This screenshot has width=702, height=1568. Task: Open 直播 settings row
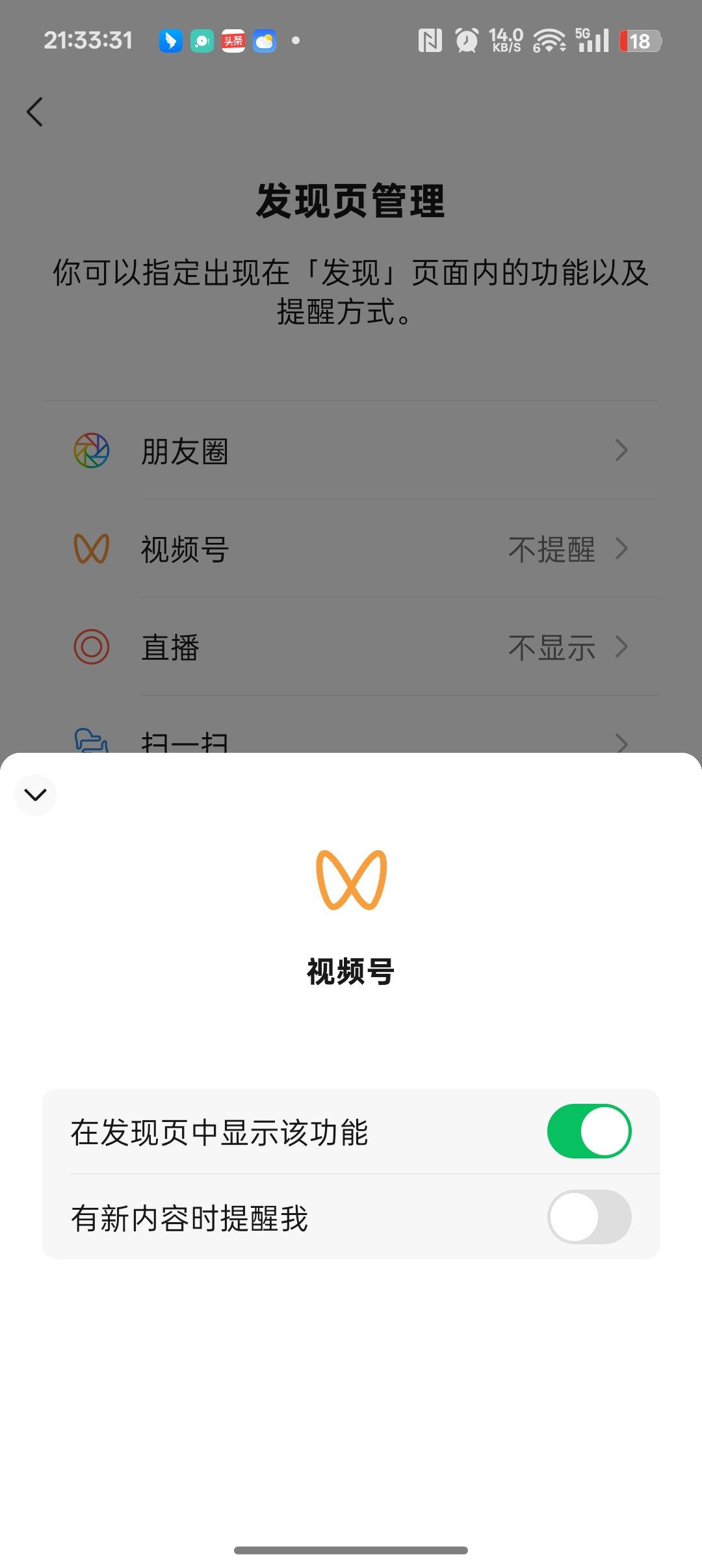click(x=351, y=647)
